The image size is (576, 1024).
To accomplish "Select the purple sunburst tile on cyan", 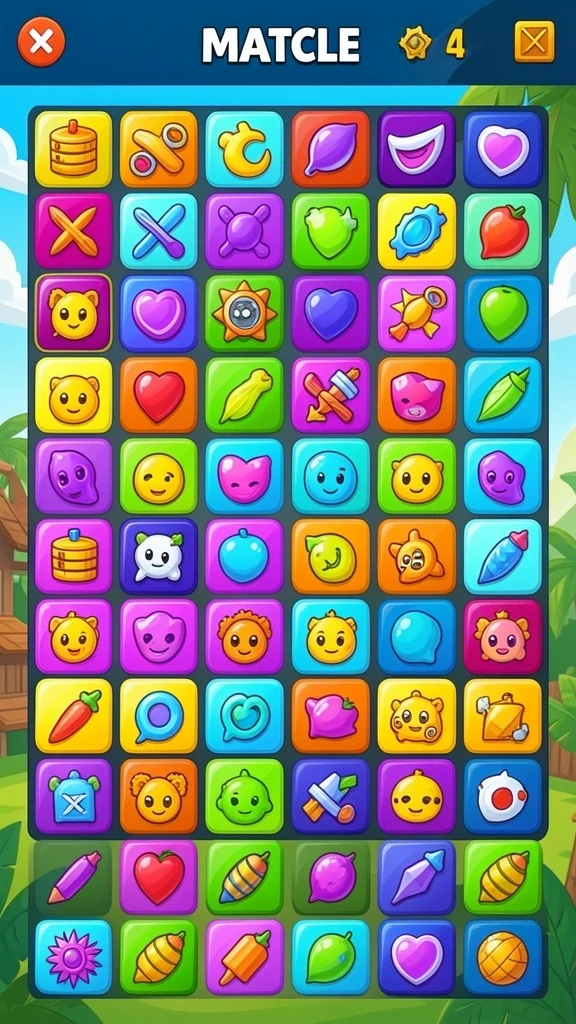I will click(73, 957).
